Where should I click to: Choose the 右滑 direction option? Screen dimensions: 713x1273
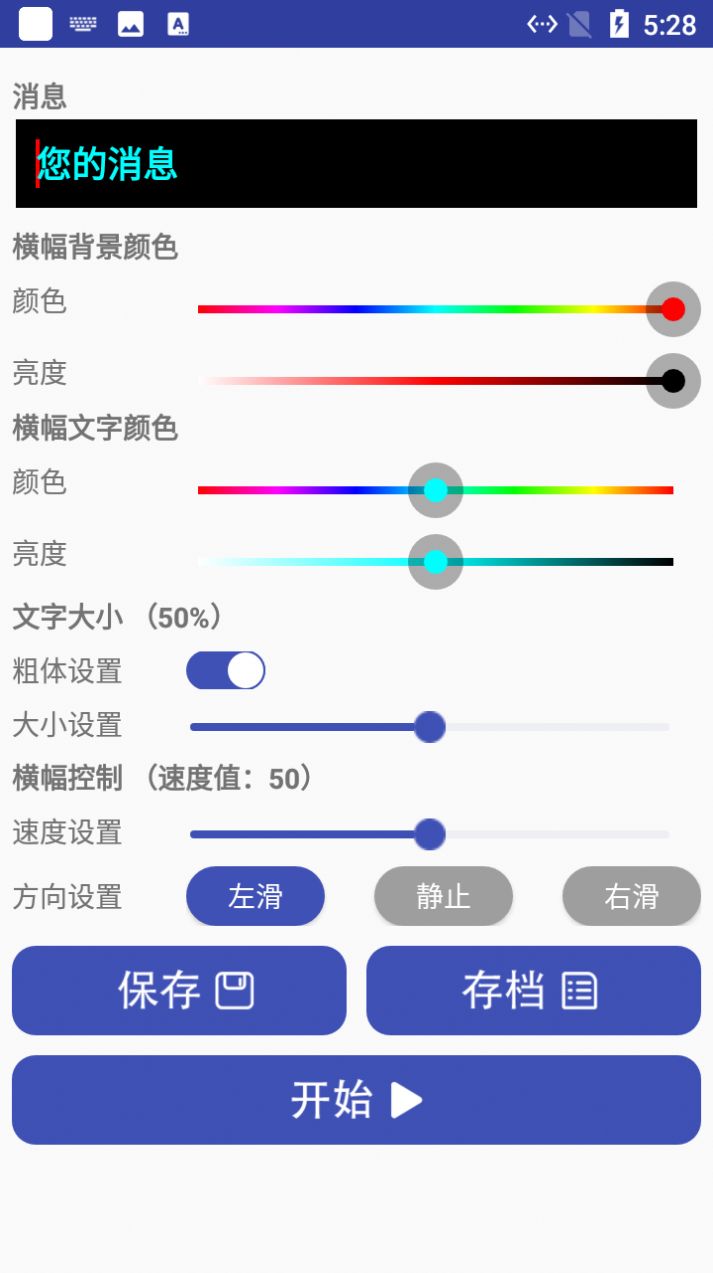point(631,896)
